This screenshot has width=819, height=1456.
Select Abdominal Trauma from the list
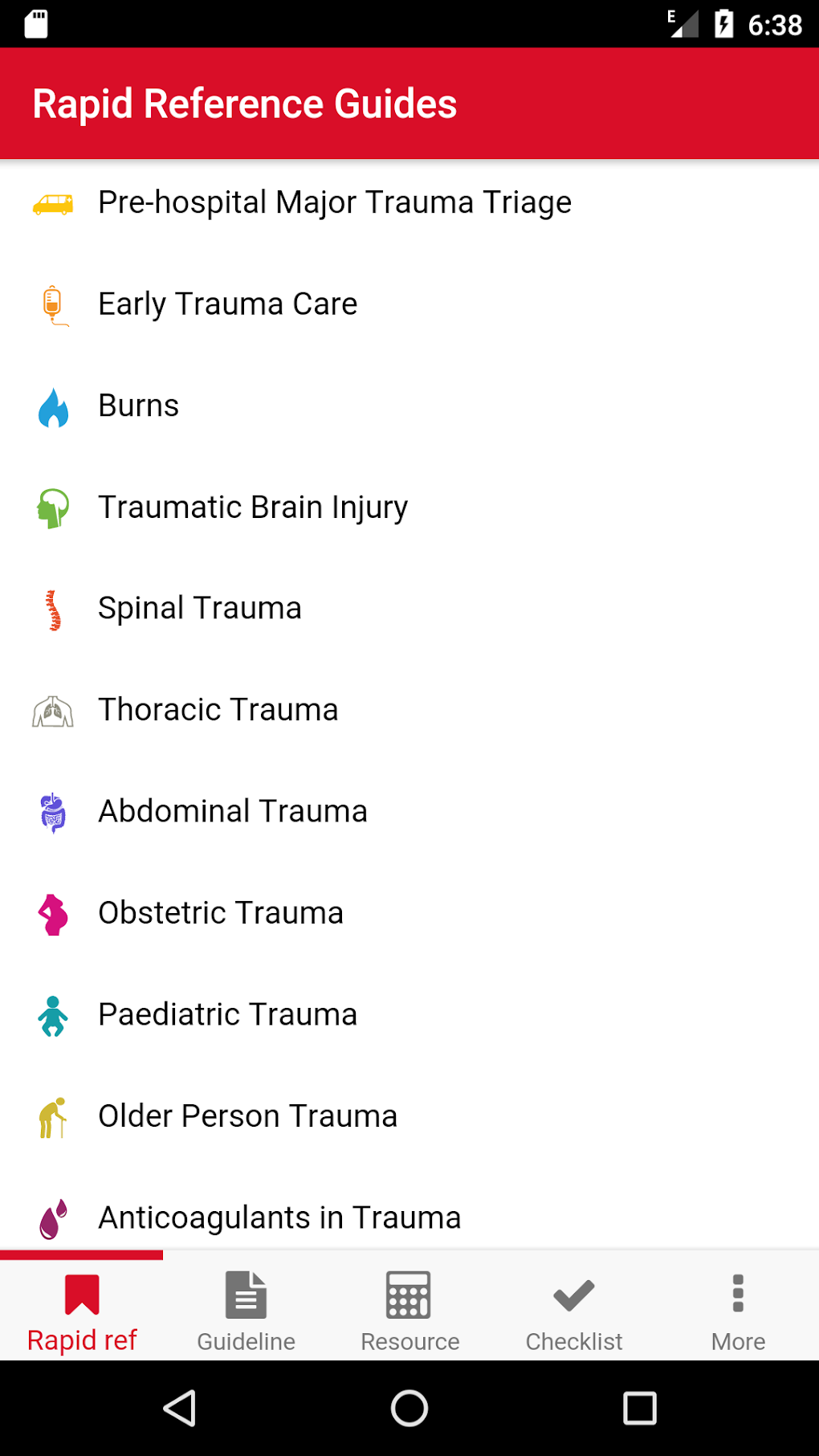pyautogui.click(x=233, y=812)
